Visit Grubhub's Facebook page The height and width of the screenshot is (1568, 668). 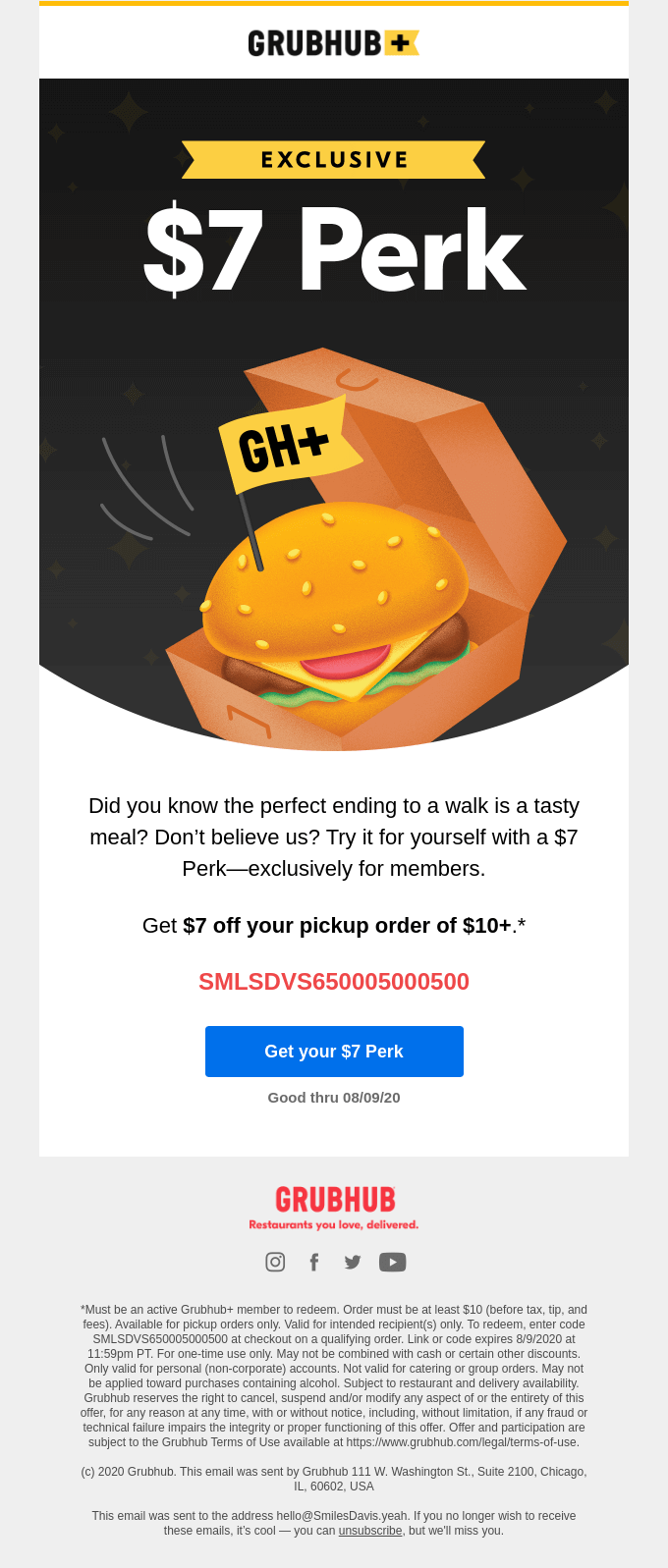314,1263
